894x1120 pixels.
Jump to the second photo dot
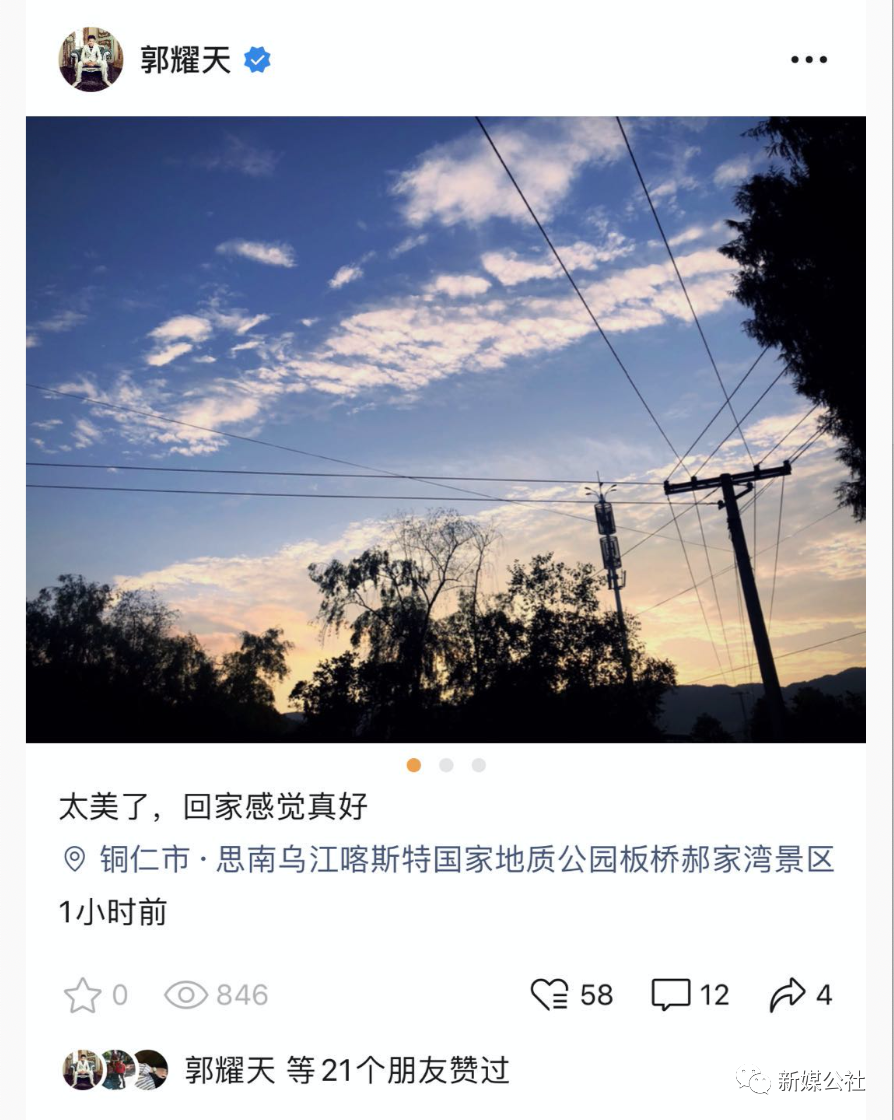click(446, 765)
